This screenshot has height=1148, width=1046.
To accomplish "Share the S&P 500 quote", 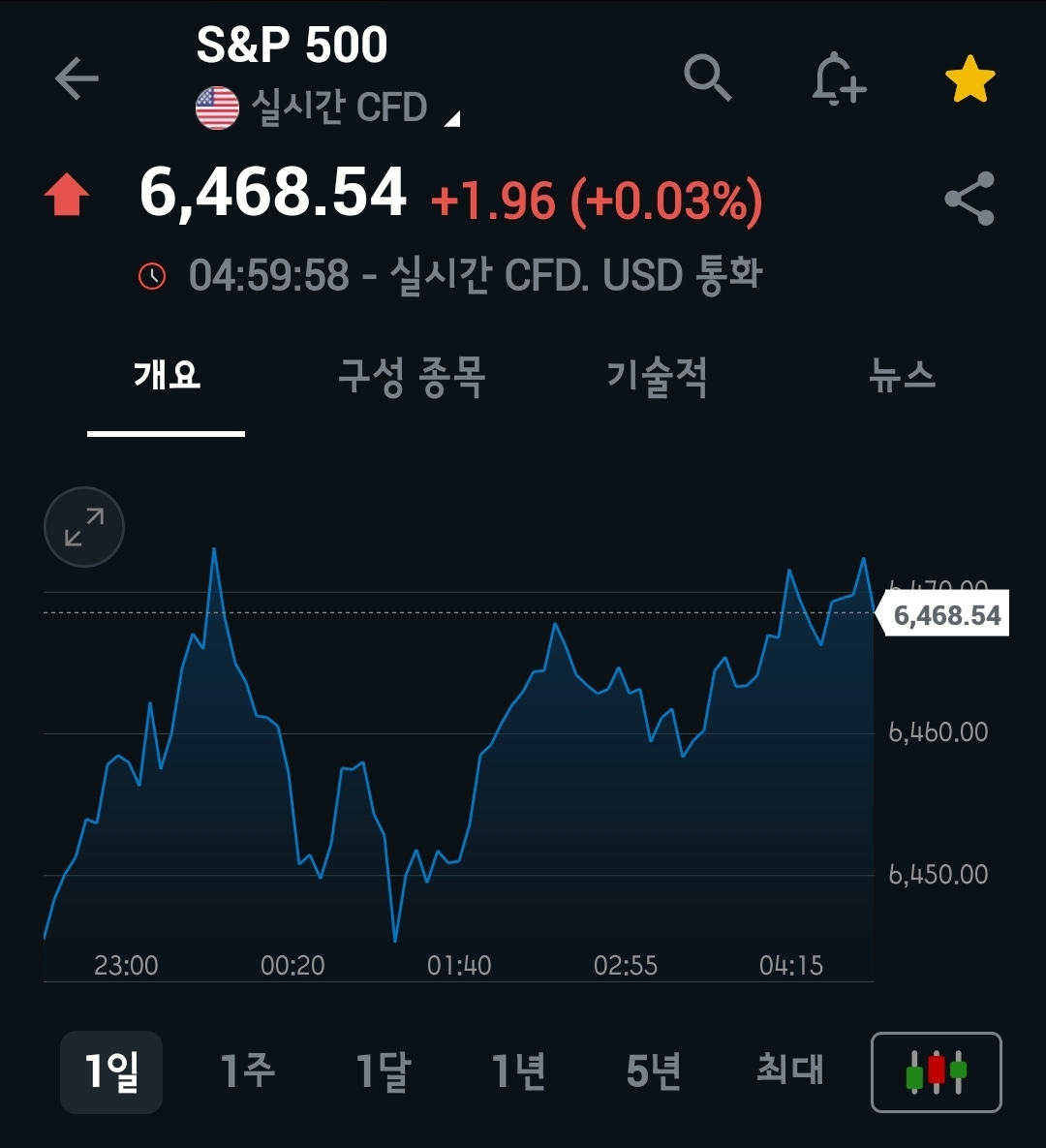I will point(969,199).
